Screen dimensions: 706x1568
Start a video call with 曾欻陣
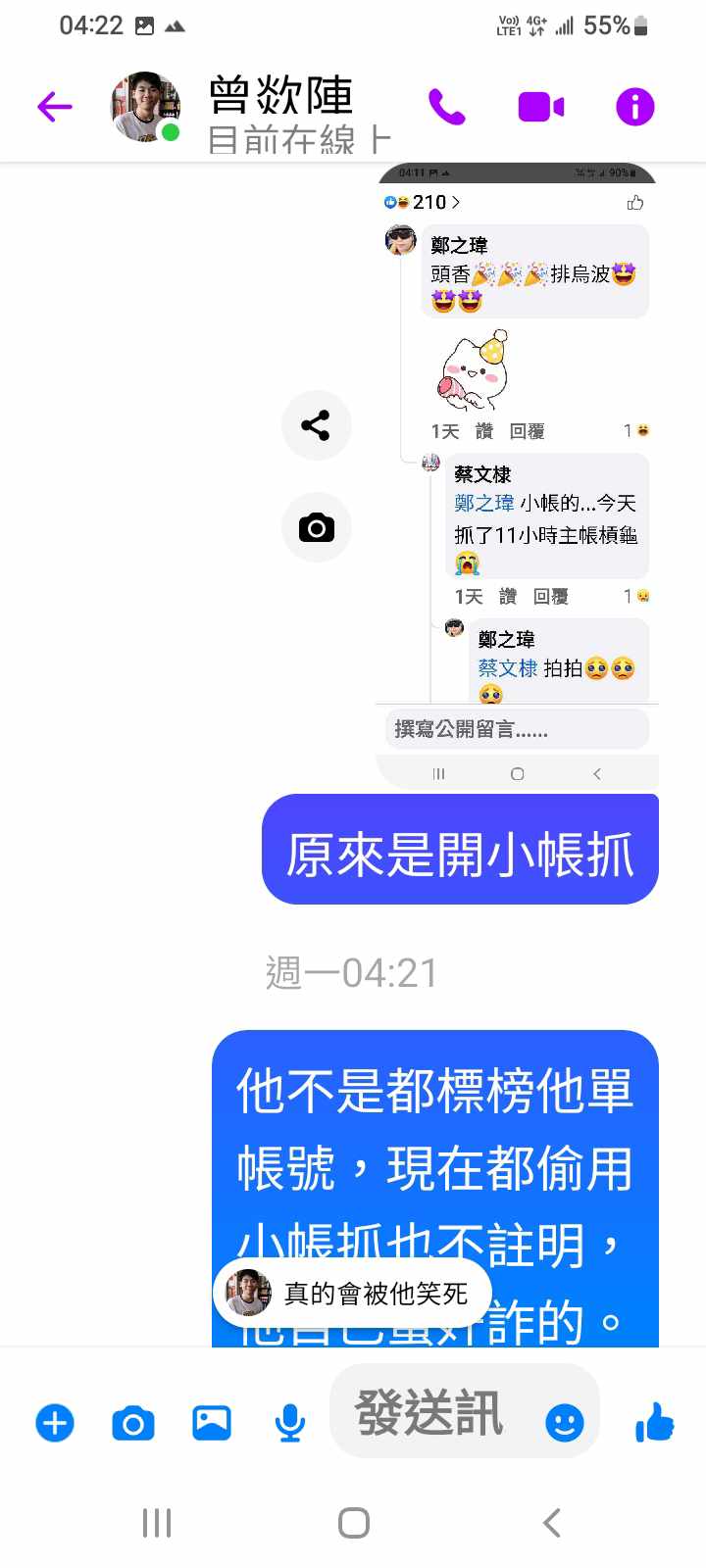(540, 107)
